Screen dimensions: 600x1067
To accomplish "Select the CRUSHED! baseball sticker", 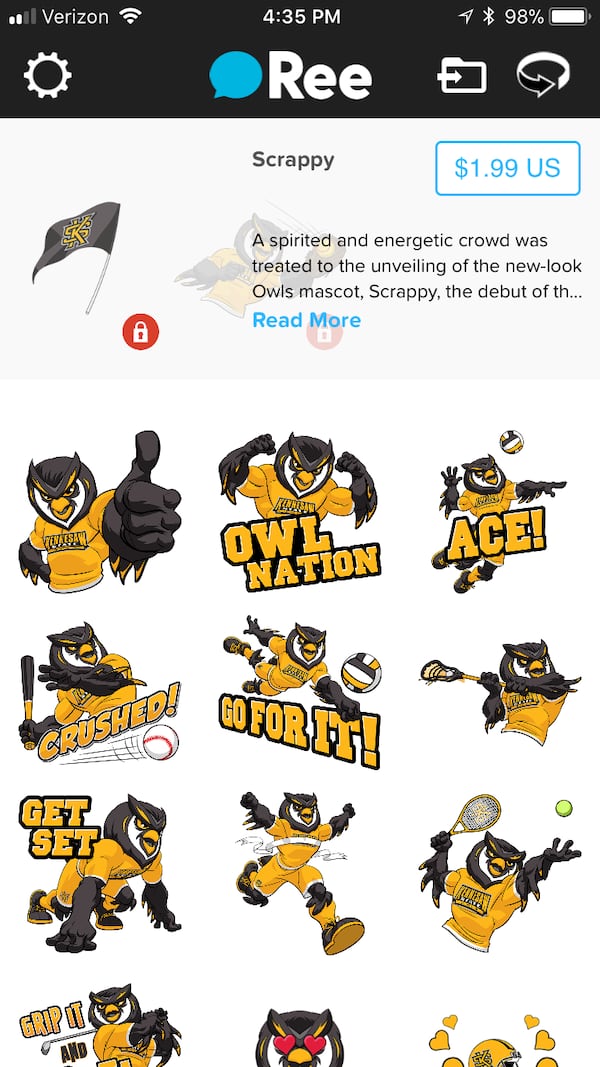I will click(100, 695).
